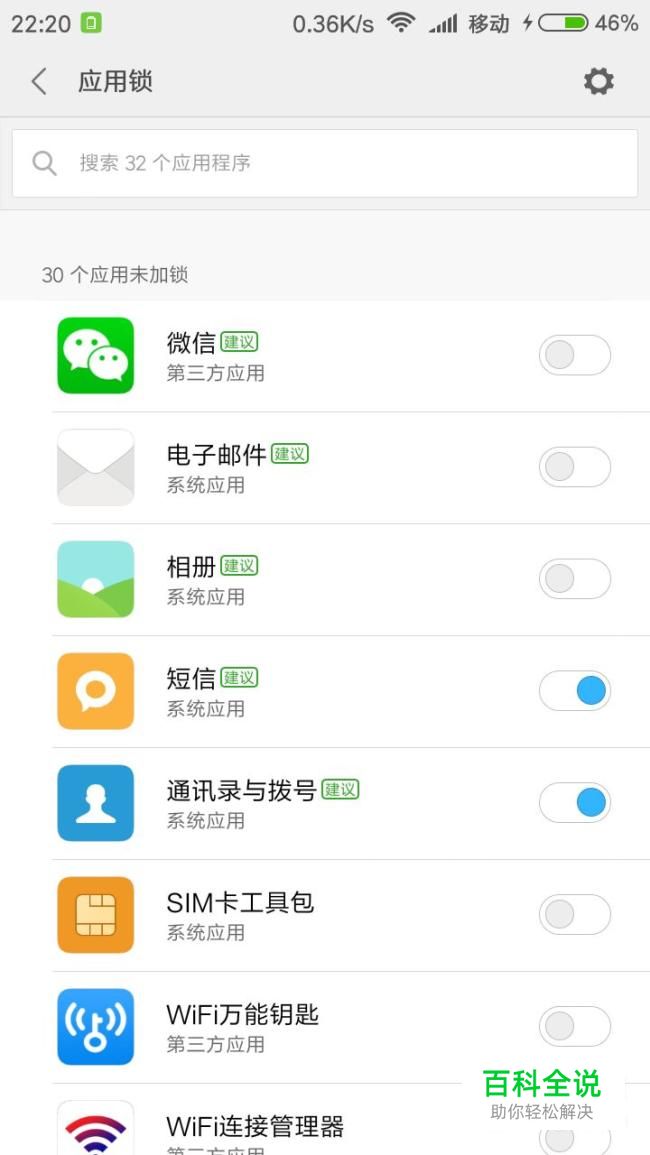Switch on lock for WiFi万能钥匙

(575, 1027)
